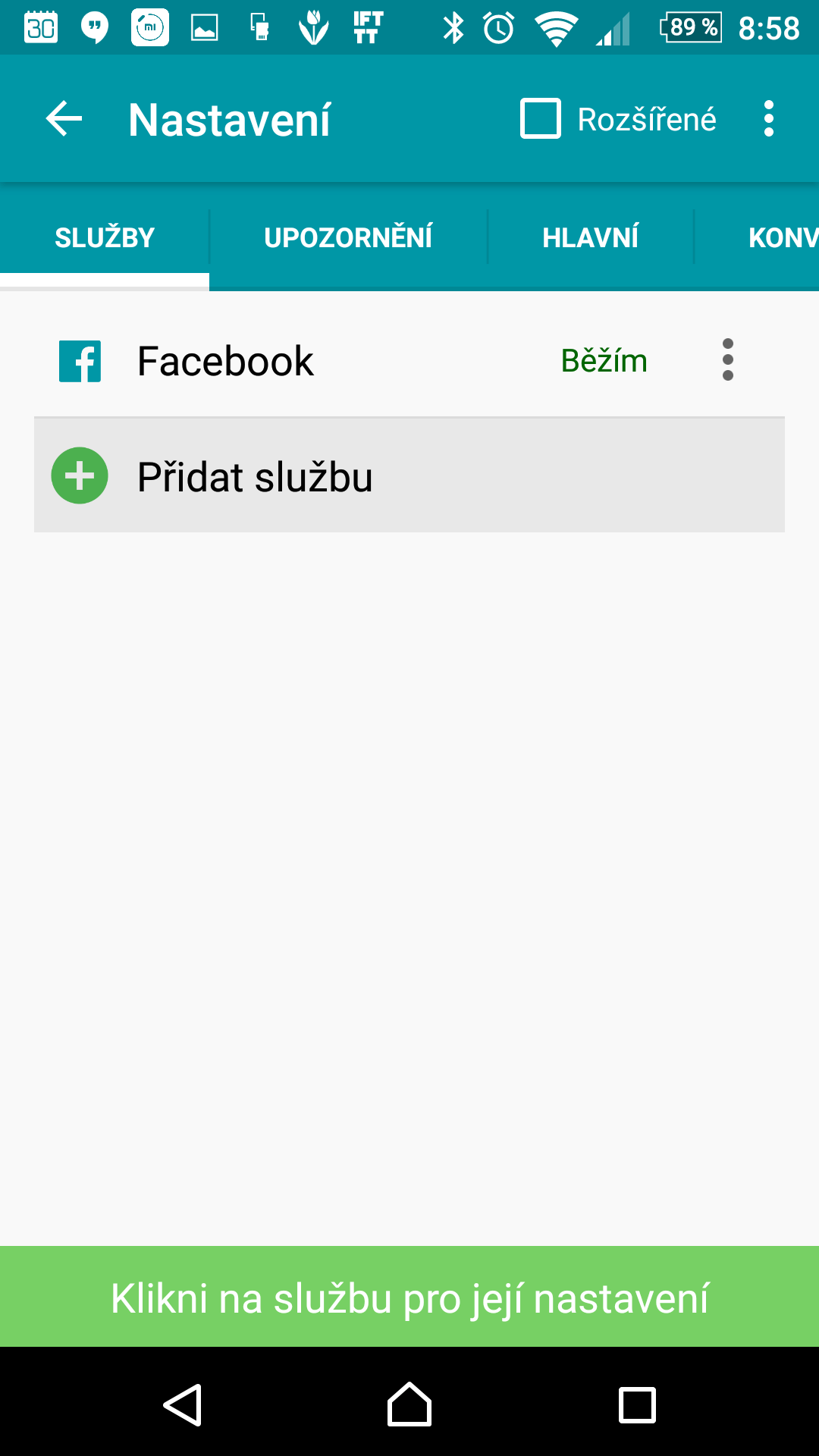Open the Facebook row's options menu
Image resolution: width=819 pixels, height=1456 pixels.
click(728, 360)
